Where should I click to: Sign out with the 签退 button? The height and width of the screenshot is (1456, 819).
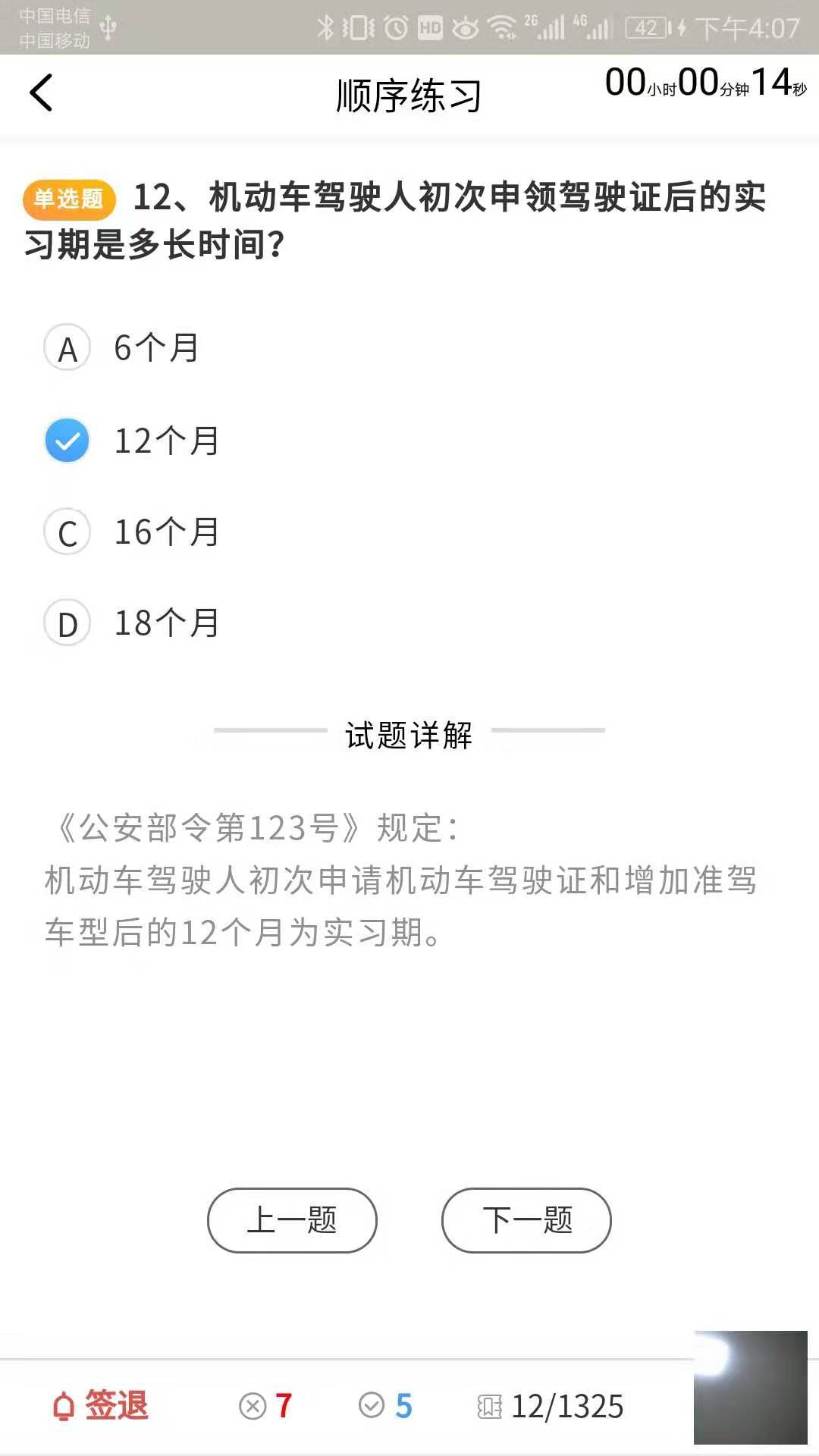(x=100, y=1405)
